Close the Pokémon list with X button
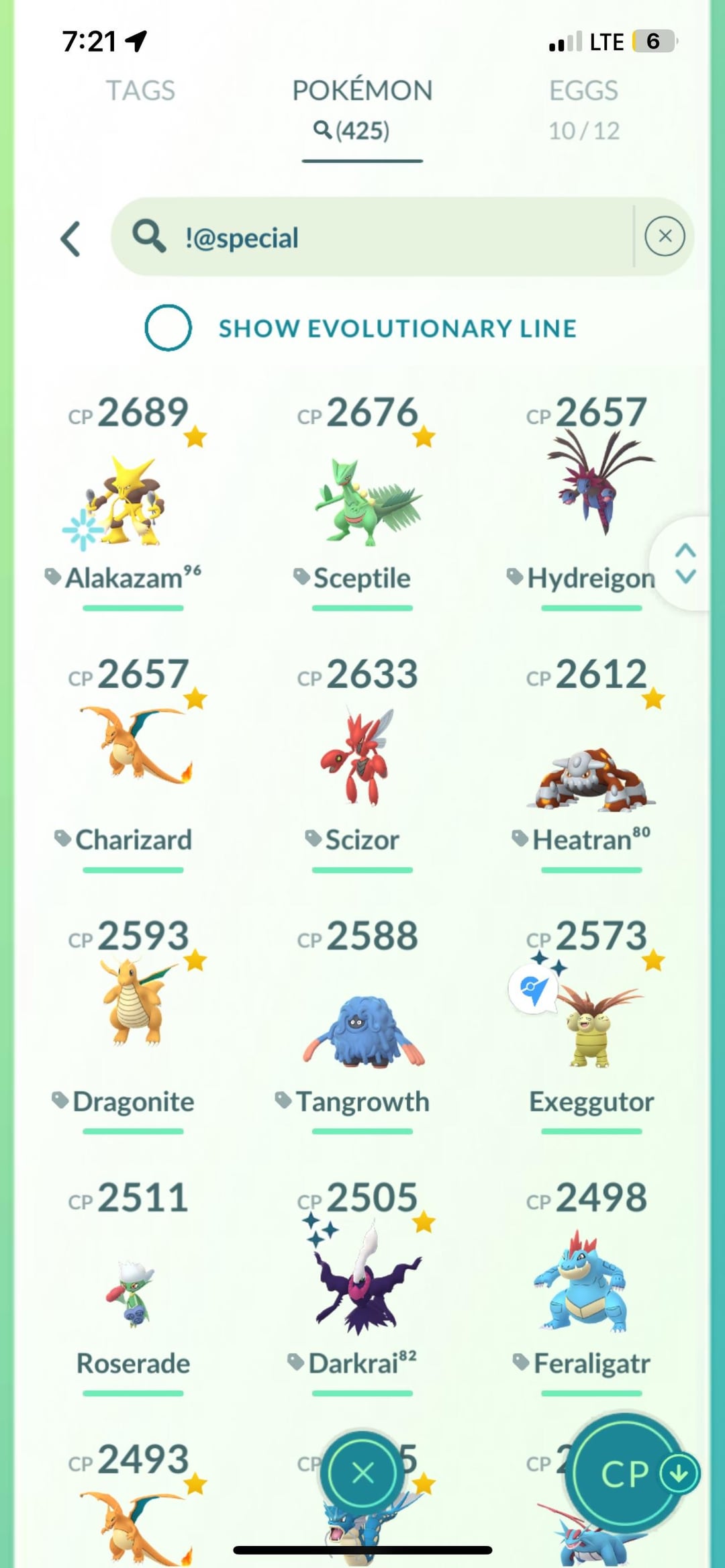The height and width of the screenshot is (1568, 725). pos(363,1473)
